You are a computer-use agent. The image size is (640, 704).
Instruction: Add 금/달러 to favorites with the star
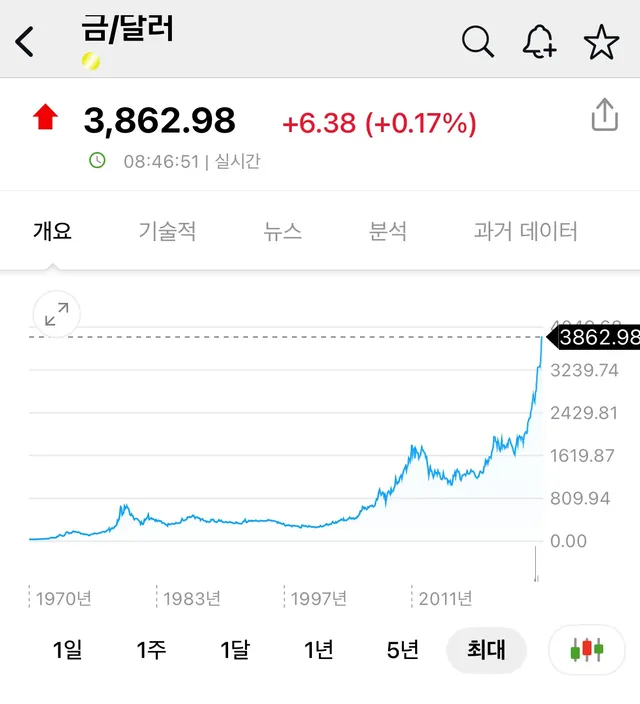(601, 42)
